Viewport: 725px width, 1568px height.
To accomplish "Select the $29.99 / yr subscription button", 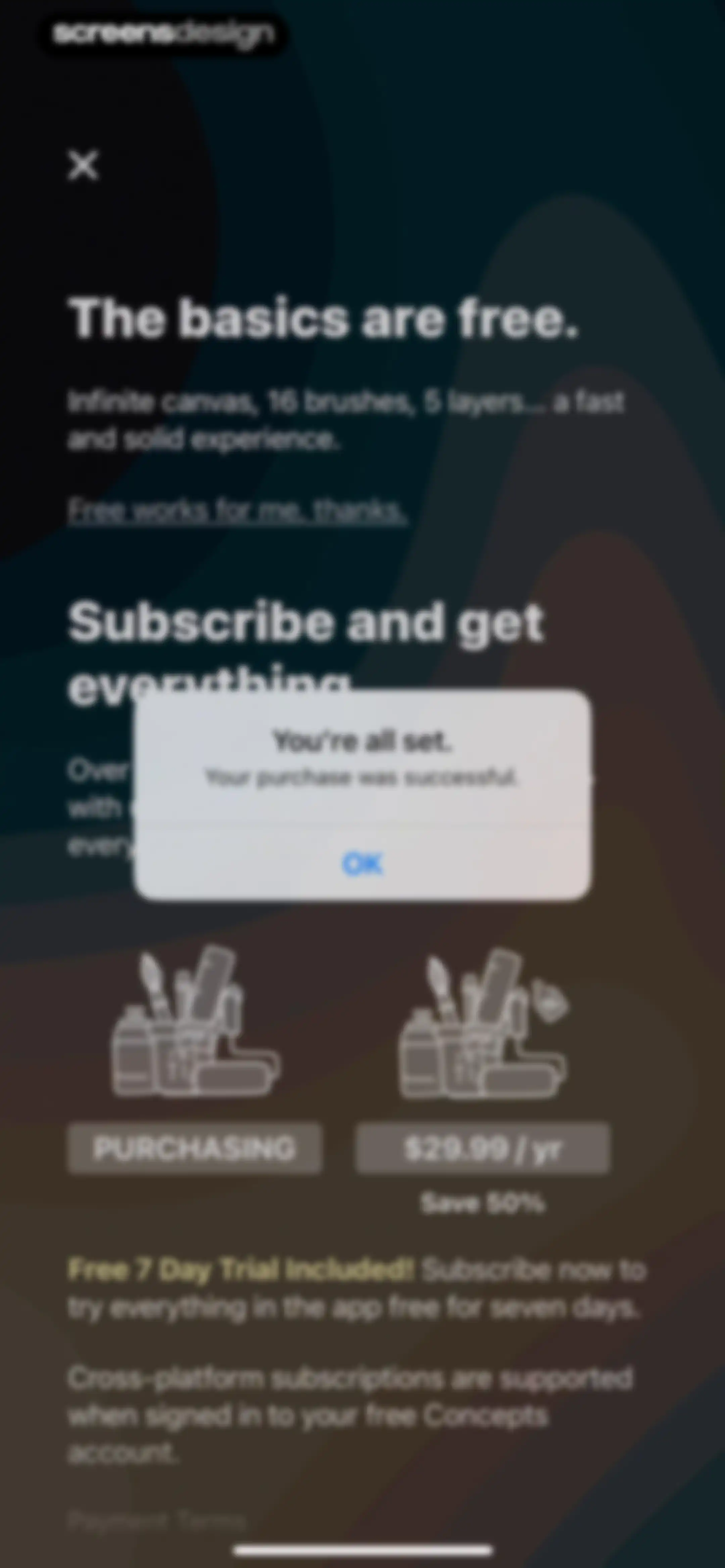I will 483,1148.
